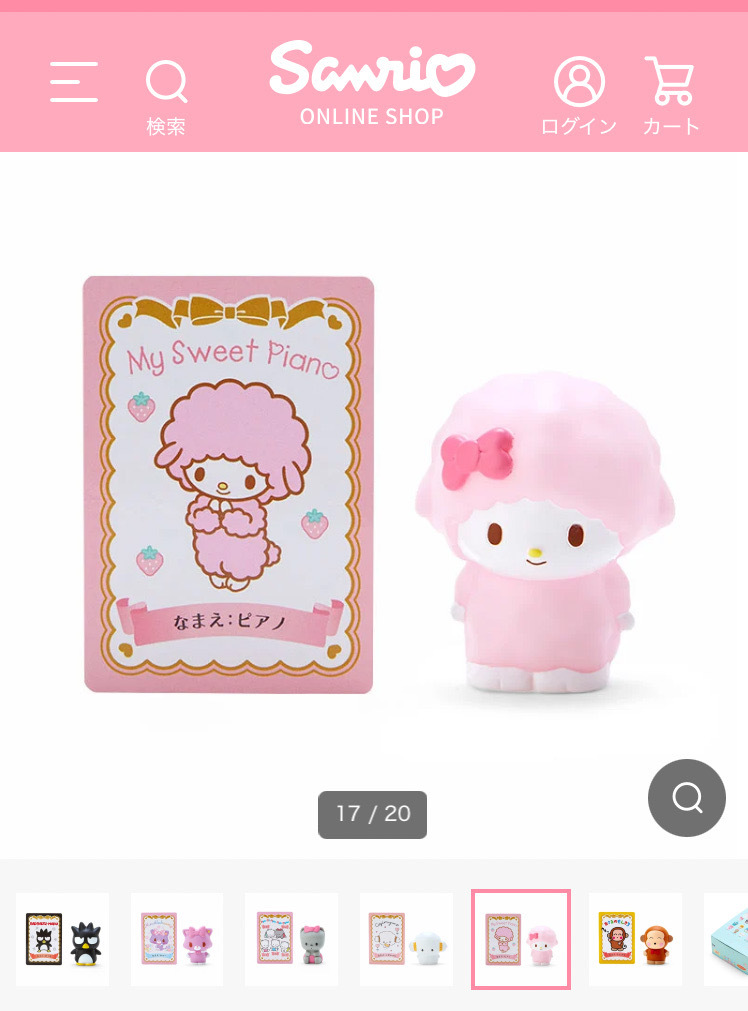Tap the round magnifier zoom button
The height and width of the screenshot is (1011, 748).
(687, 798)
